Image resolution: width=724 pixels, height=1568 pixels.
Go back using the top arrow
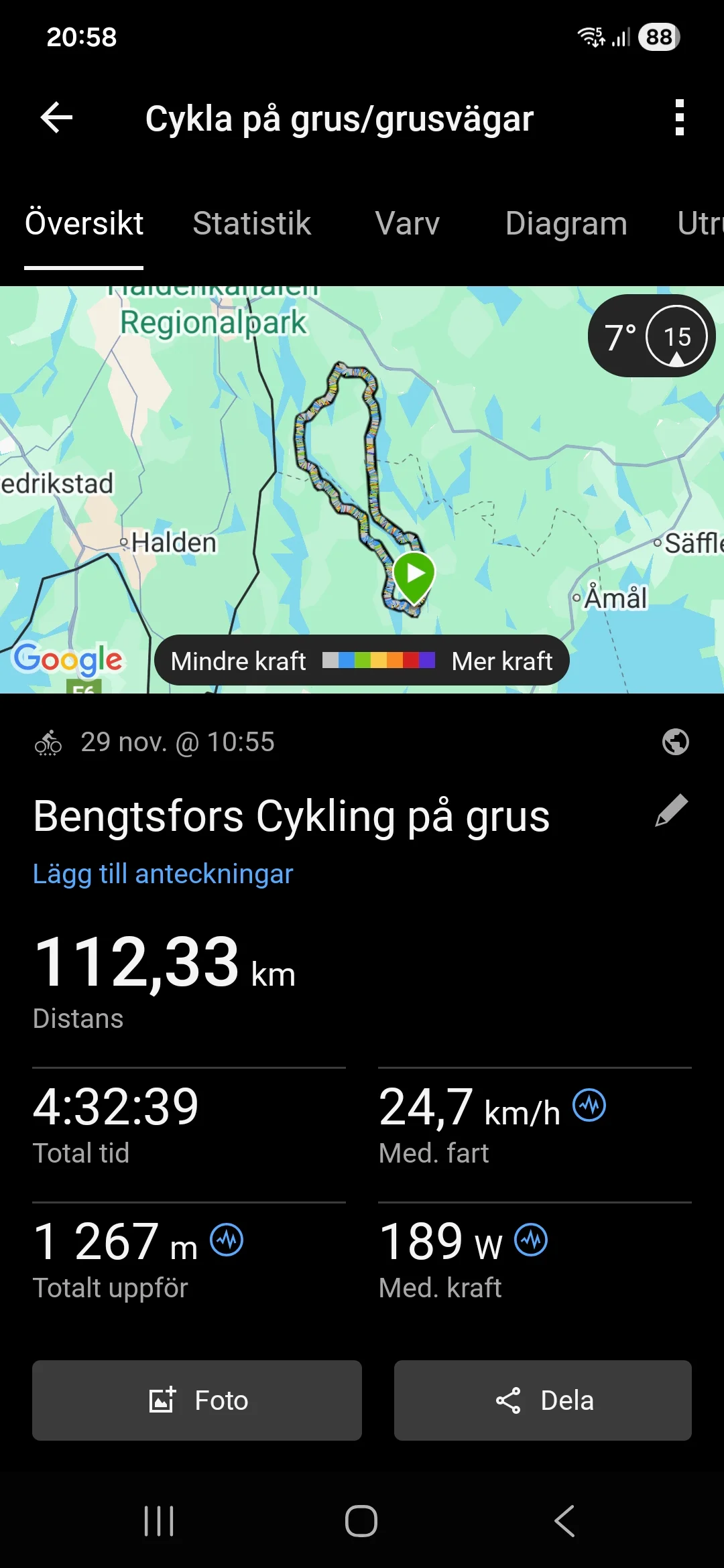tap(57, 118)
